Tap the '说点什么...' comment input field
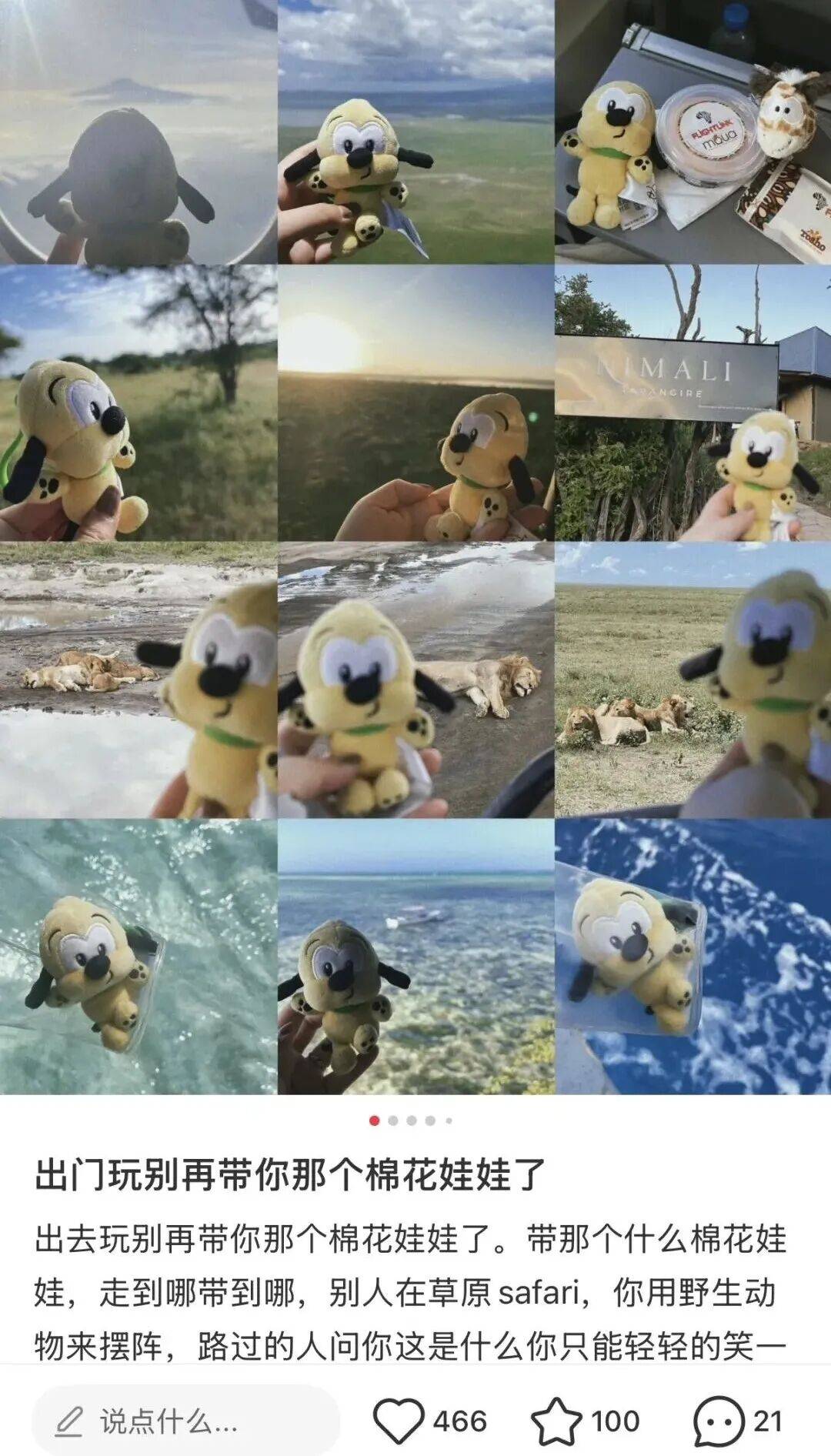The height and width of the screenshot is (1456, 831). coord(185,1421)
